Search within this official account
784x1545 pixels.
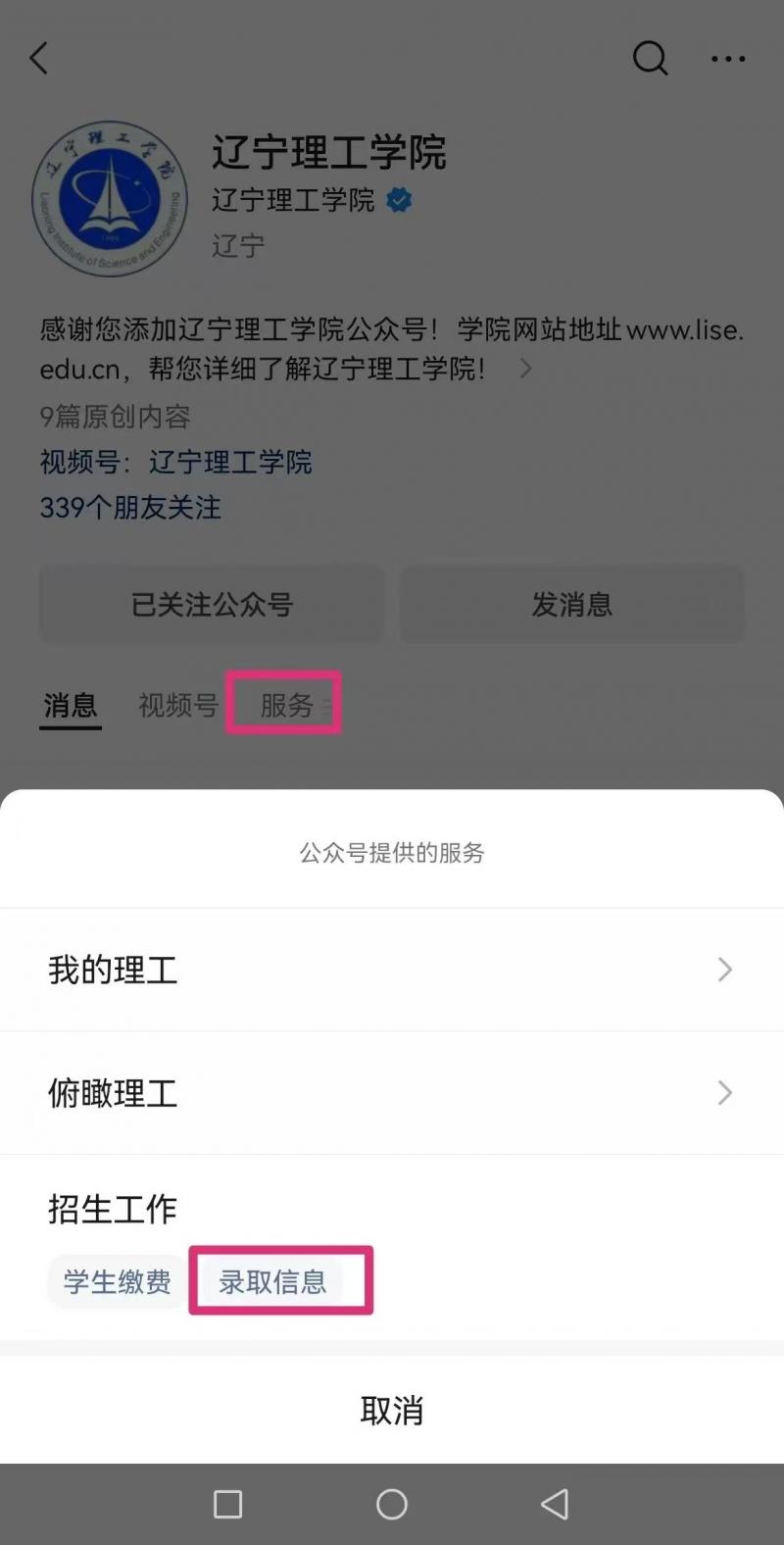[650, 59]
